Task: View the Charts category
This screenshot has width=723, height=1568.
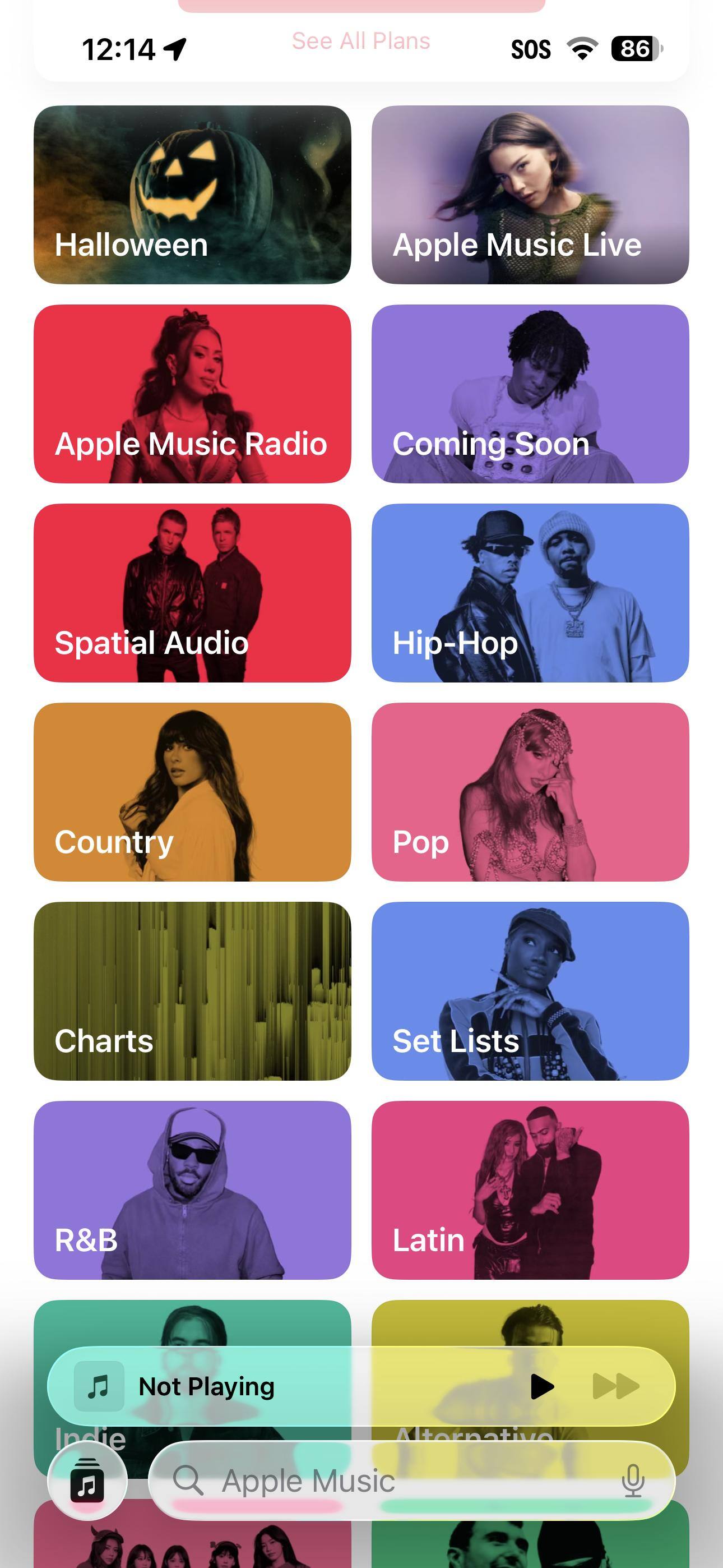Action: (192, 990)
